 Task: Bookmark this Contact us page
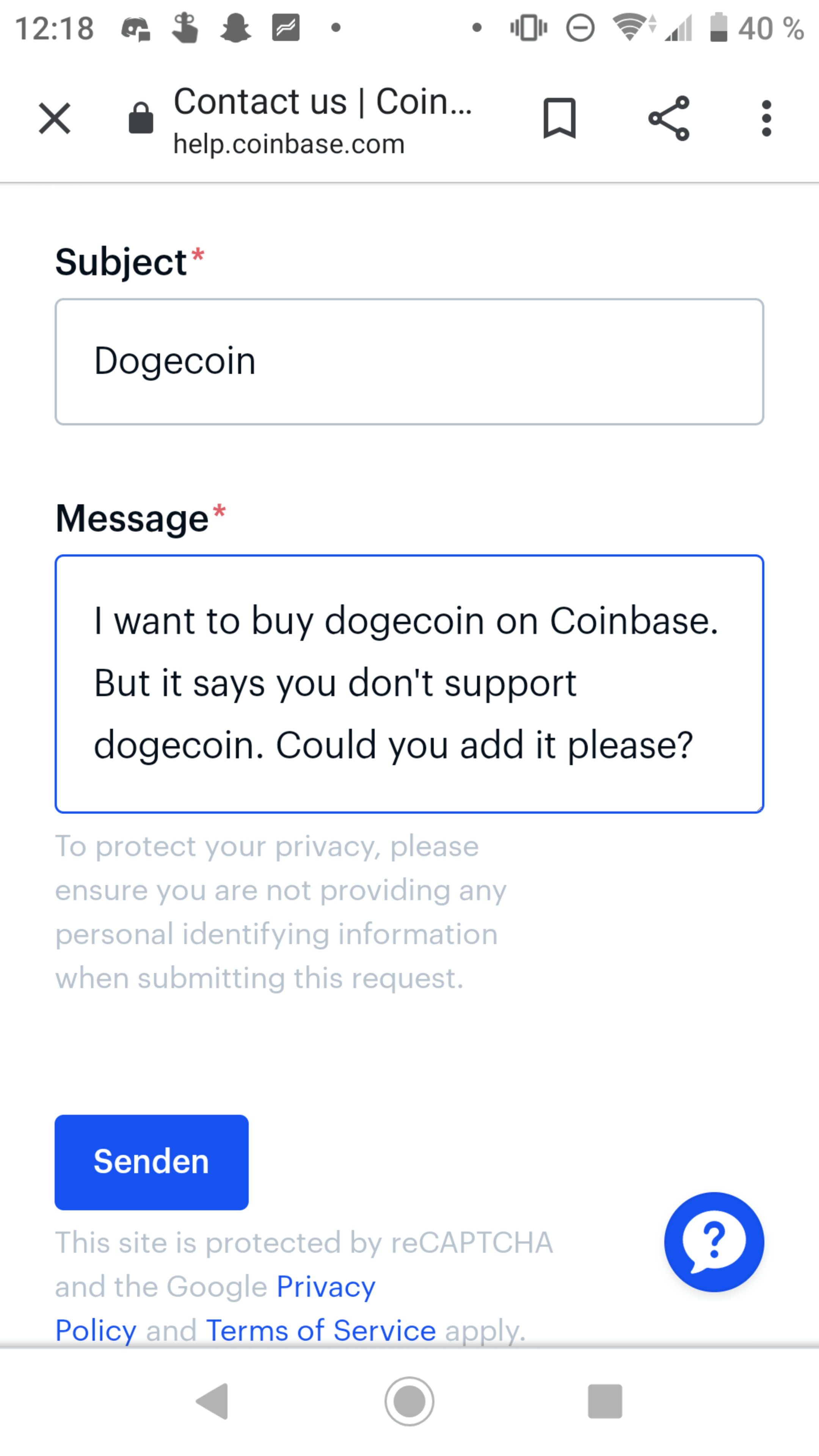click(559, 118)
